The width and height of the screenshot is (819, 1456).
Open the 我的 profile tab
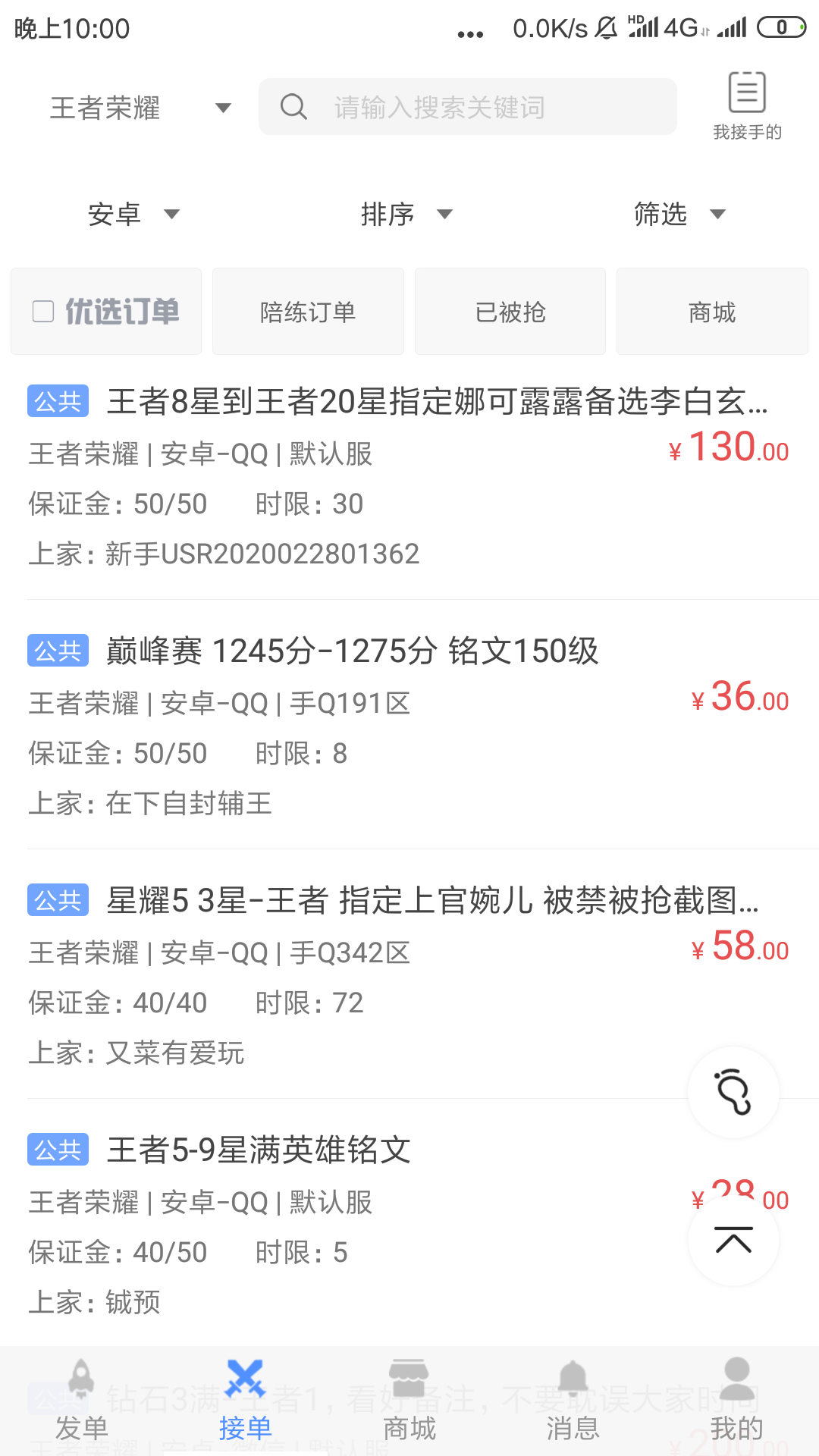[736, 1401]
